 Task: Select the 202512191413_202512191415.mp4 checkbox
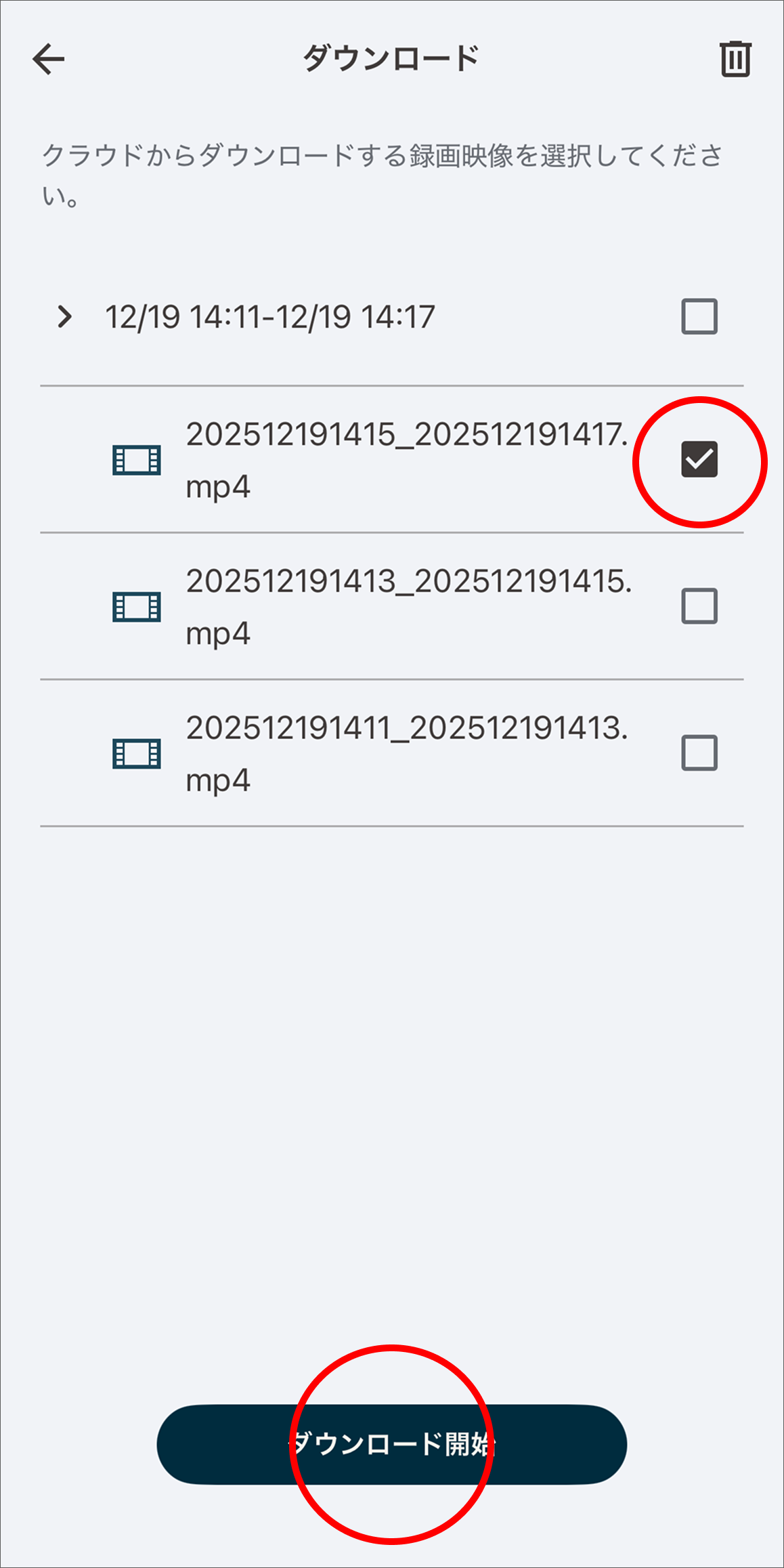[699, 606]
